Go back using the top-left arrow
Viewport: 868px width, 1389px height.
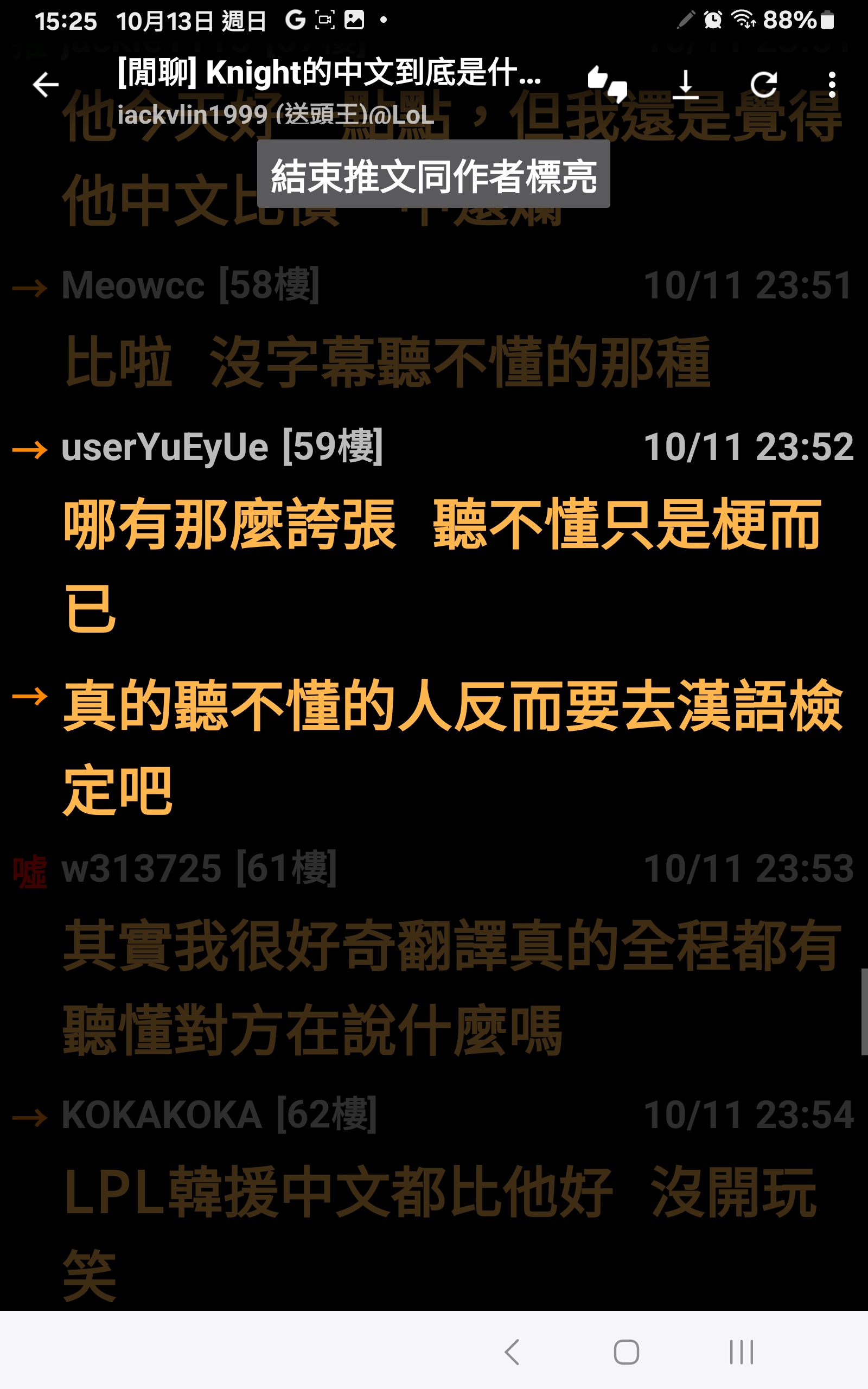(x=46, y=85)
